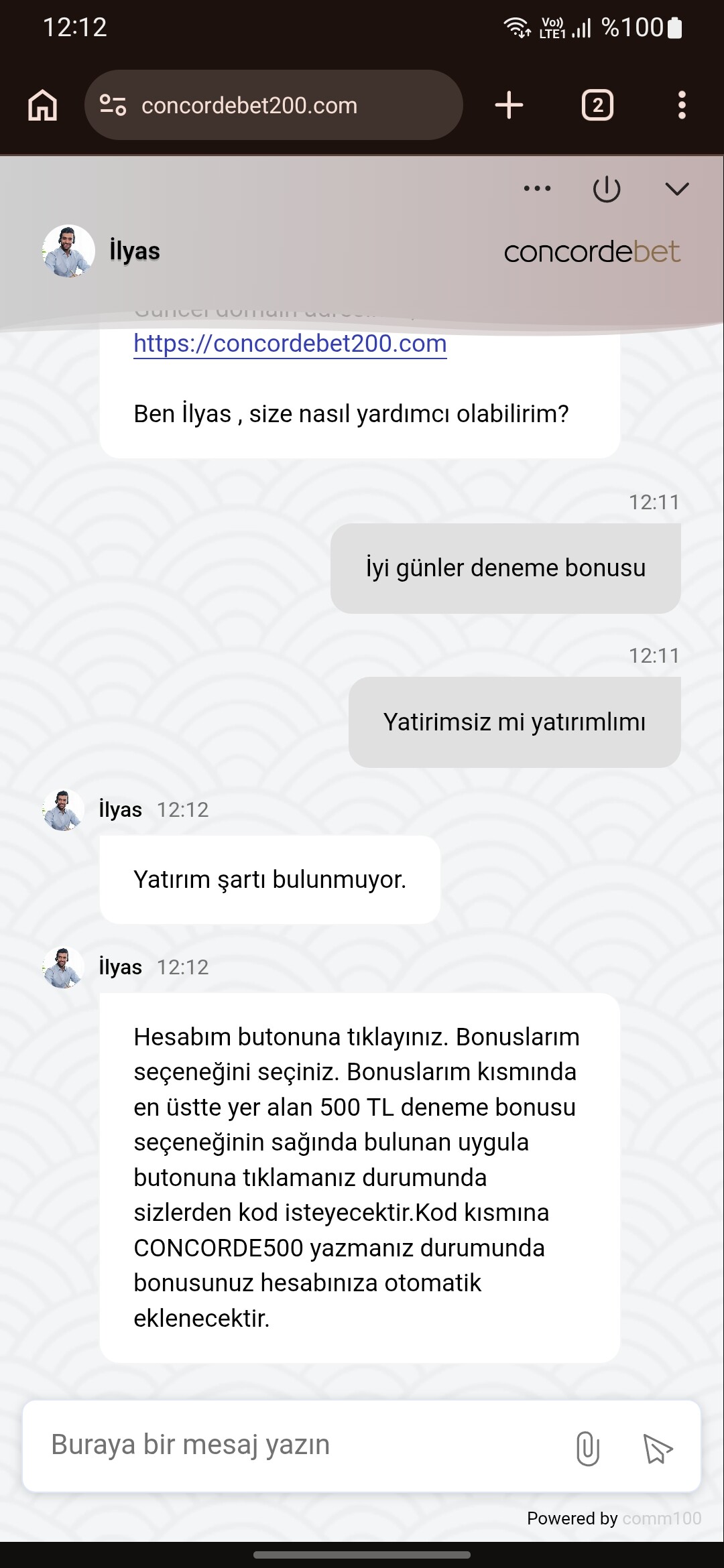Open a new browser tab

coord(509,105)
